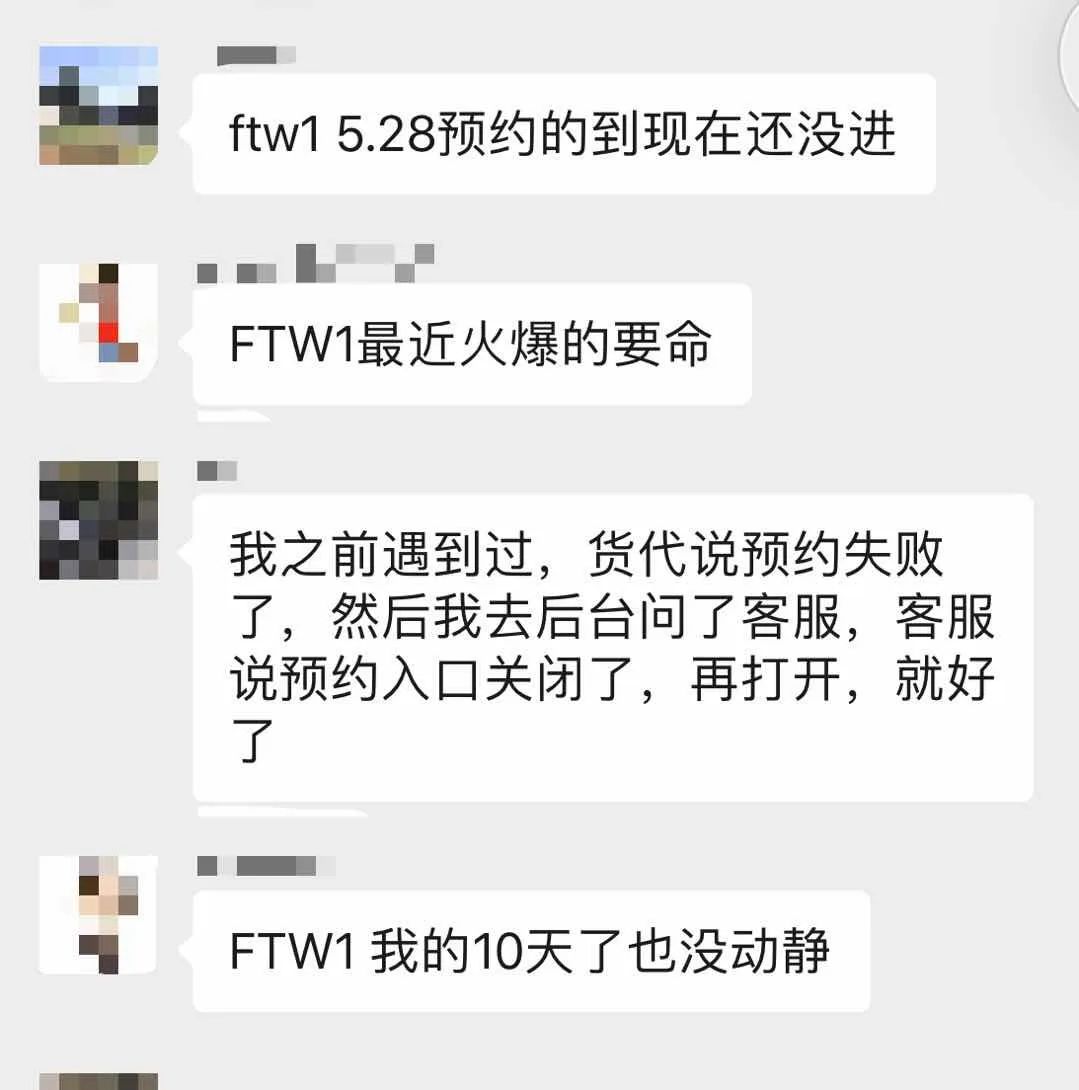Open avatar of sender of '5.28预约' message
1079x1090 pixels.
(x=98, y=105)
